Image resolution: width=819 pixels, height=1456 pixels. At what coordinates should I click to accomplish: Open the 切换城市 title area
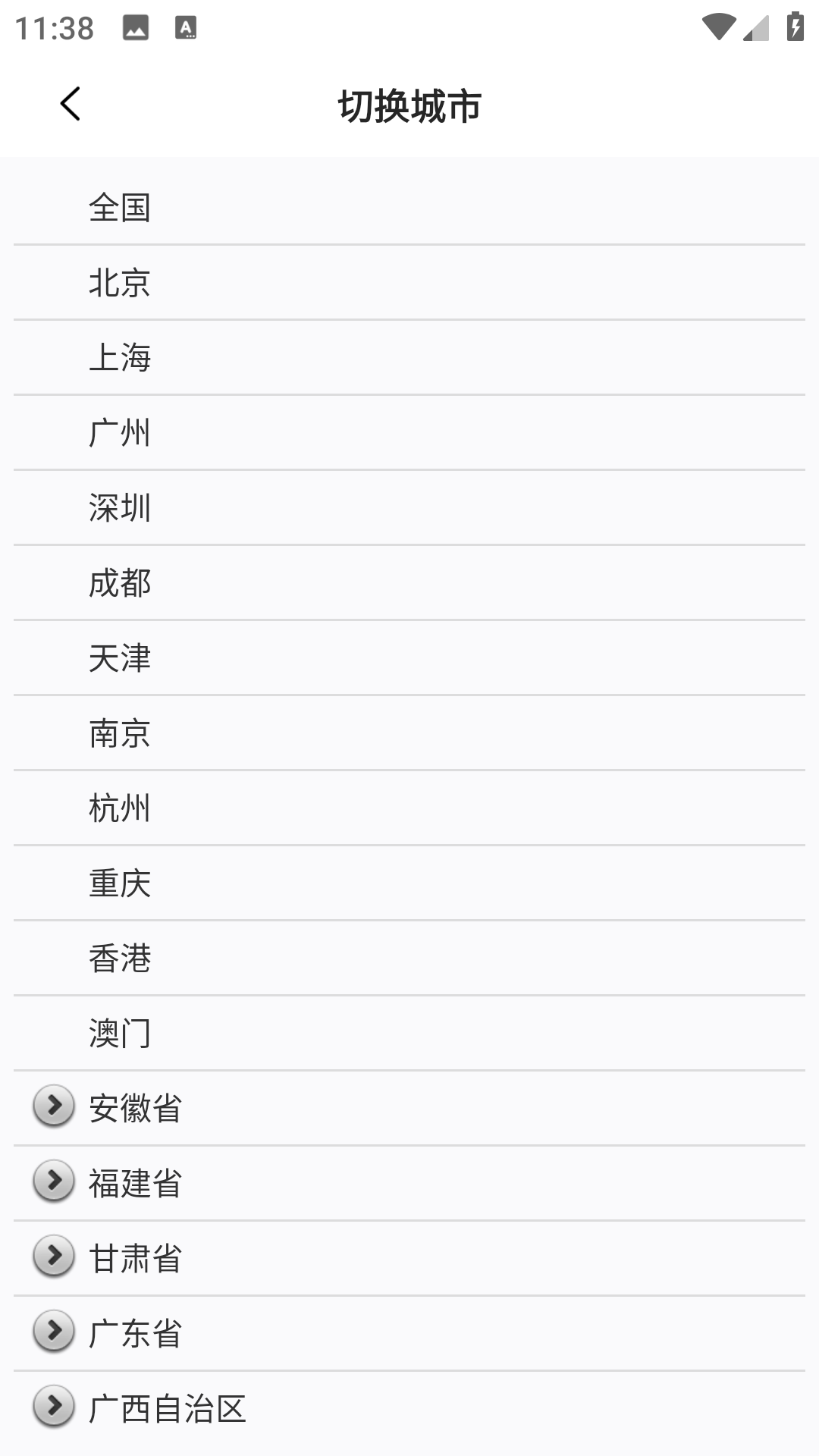(x=409, y=105)
